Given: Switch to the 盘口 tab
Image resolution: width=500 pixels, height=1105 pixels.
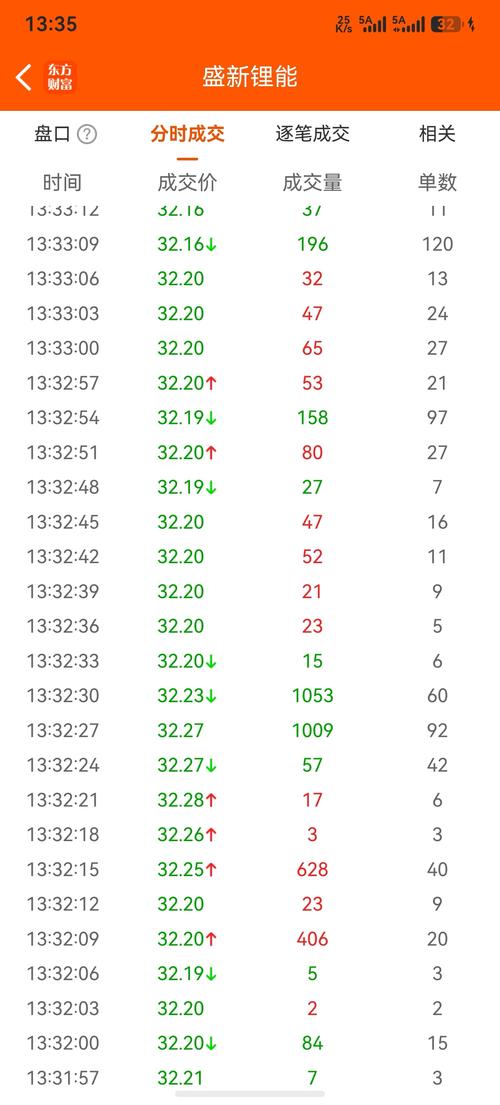Looking at the screenshot, I should [53, 134].
